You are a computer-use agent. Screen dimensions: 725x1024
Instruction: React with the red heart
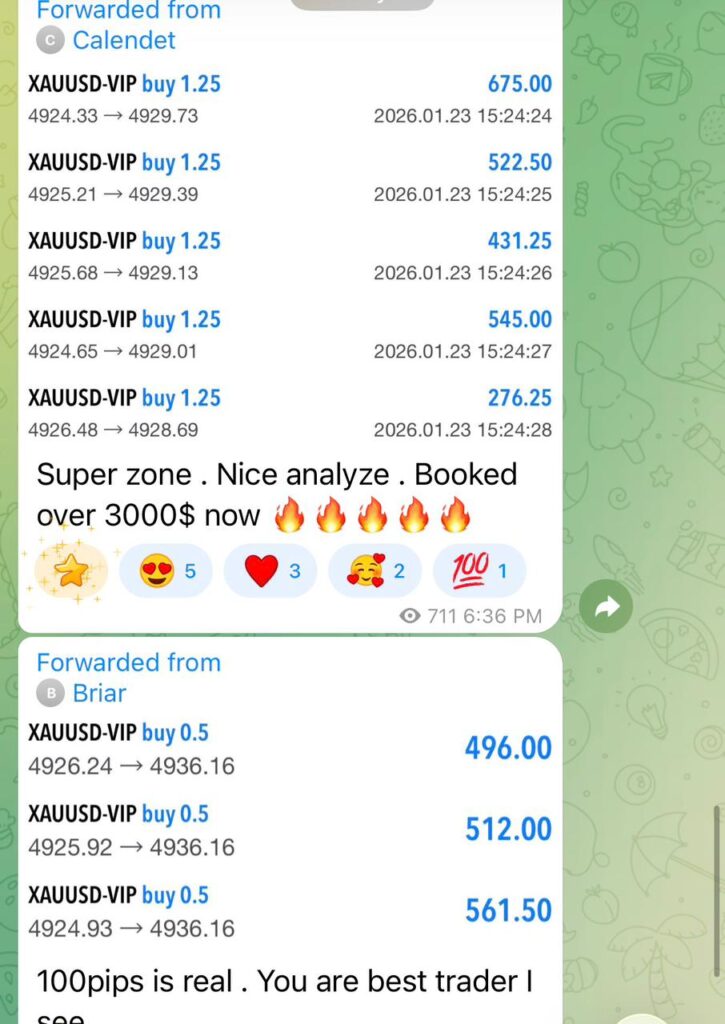[x=270, y=571]
